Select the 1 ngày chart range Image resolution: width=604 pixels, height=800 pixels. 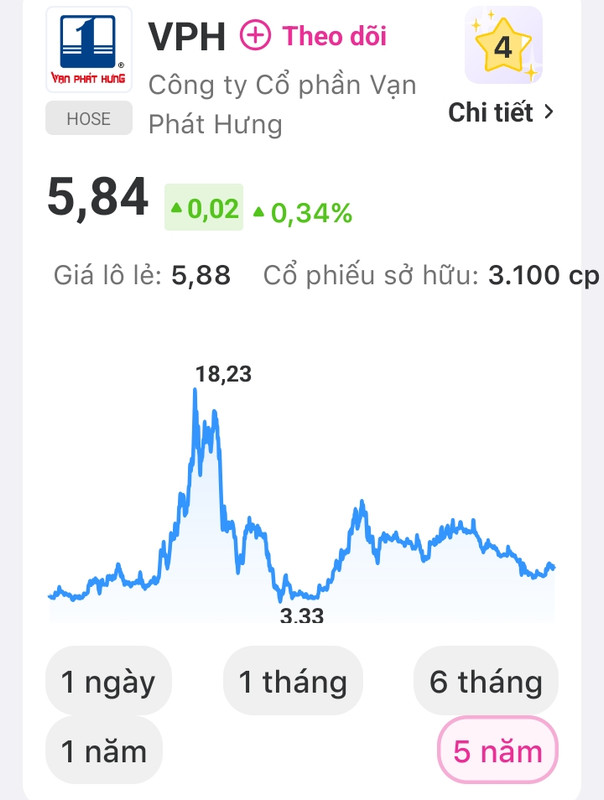point(108,681)
